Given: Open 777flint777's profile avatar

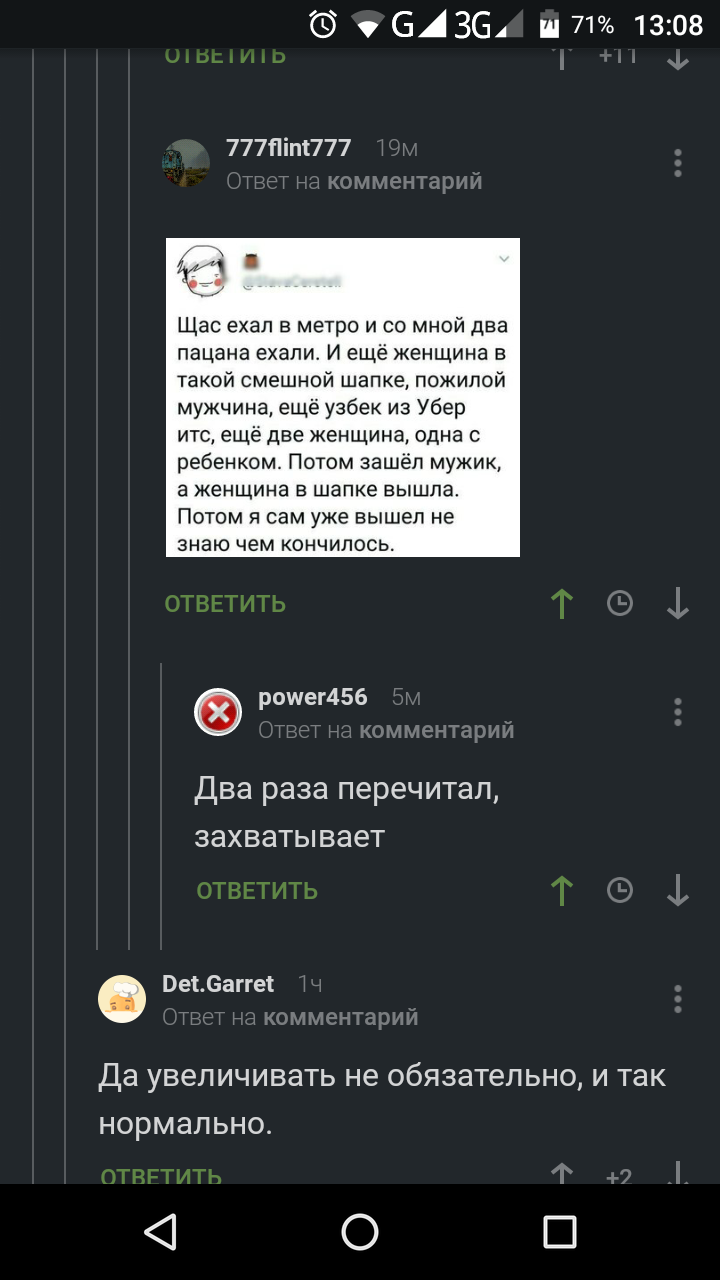Looking at the screenshot, I should pos(186,162).
